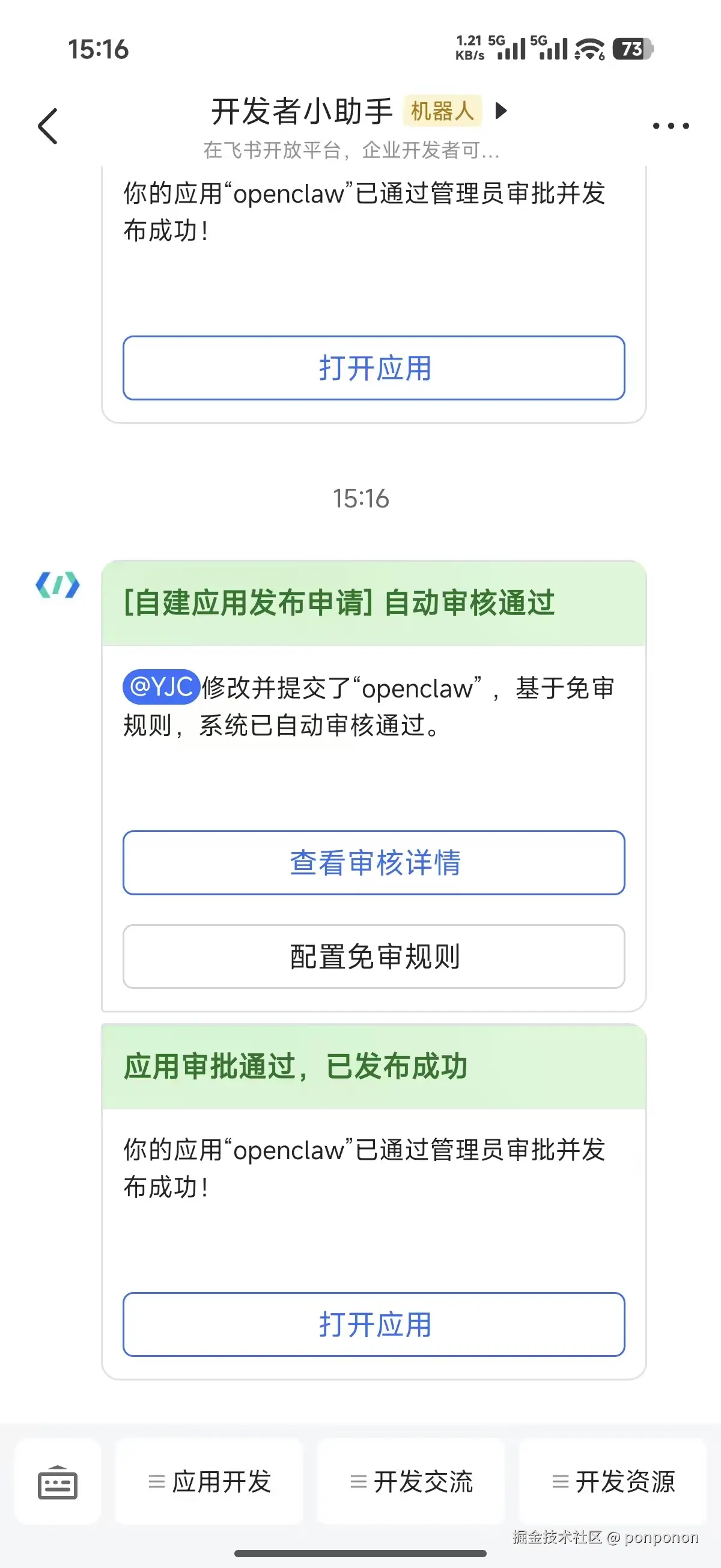Expand the 开发交流 menu
Image resolution: width=721 pixels, height=1568 pixels.
[411, 1481]
